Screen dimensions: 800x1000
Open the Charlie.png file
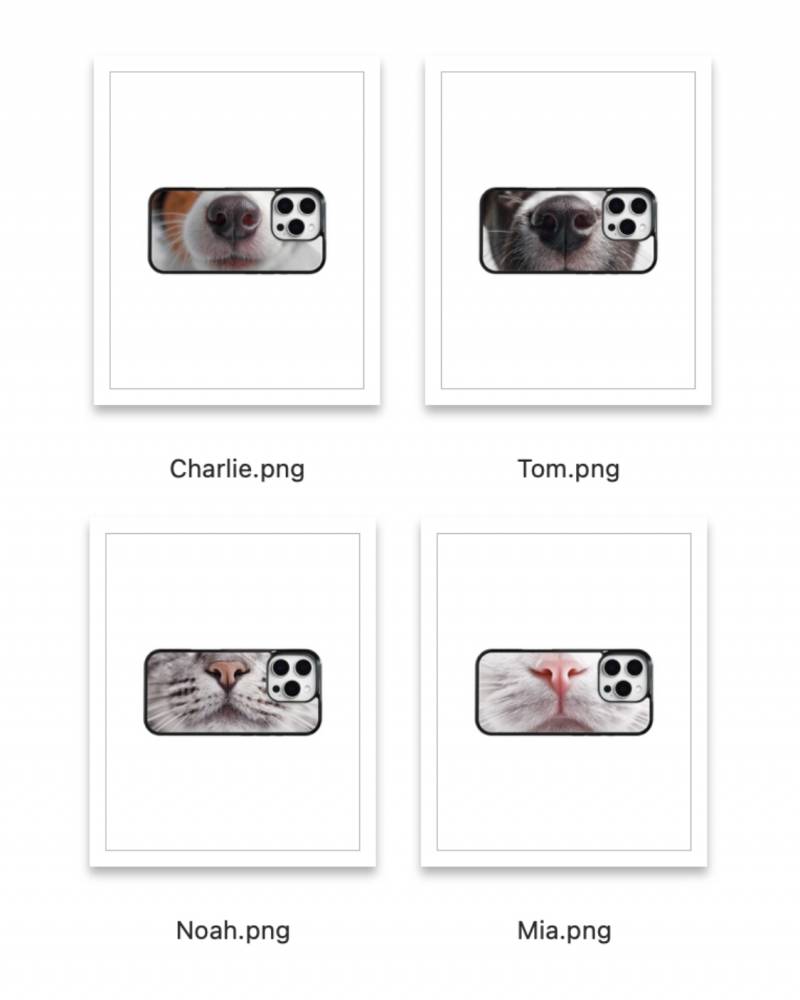coord(236,230)
